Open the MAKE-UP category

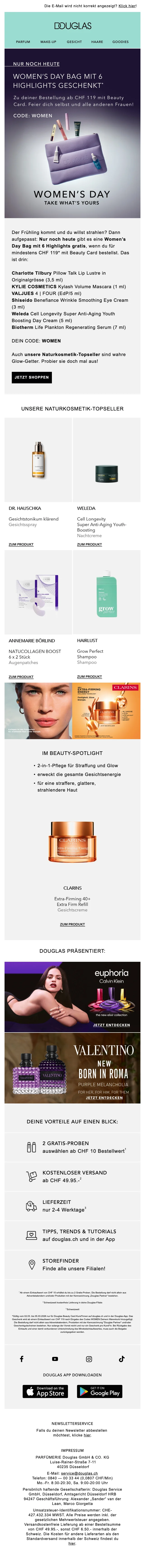pyautogui.click(x=48, y=42)
